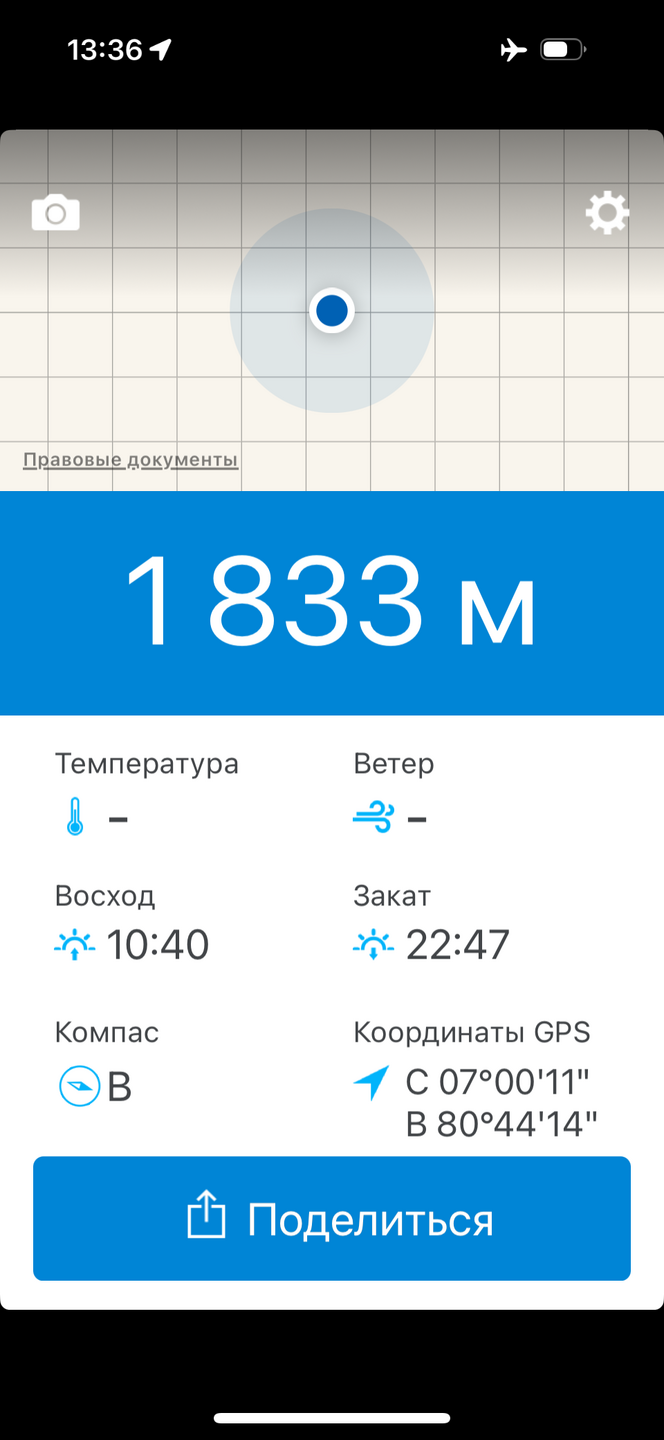
Task: Open the settings gear
Action: (607, 213)
